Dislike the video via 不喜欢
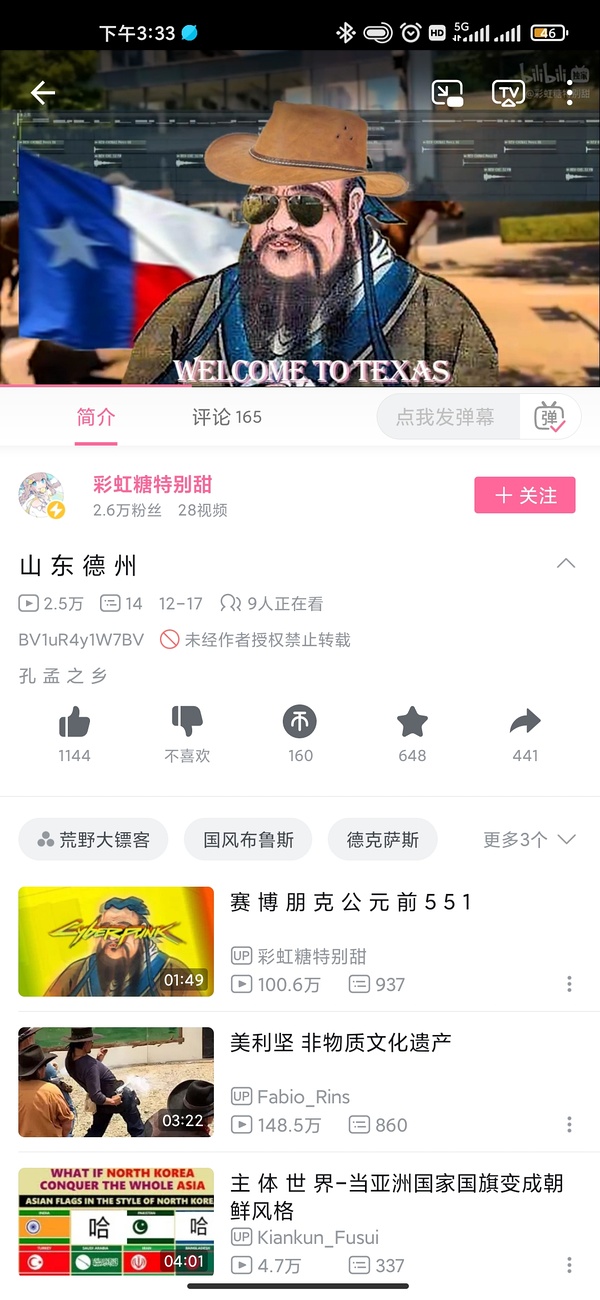The image size is (600, 1300). pos(187,722)
